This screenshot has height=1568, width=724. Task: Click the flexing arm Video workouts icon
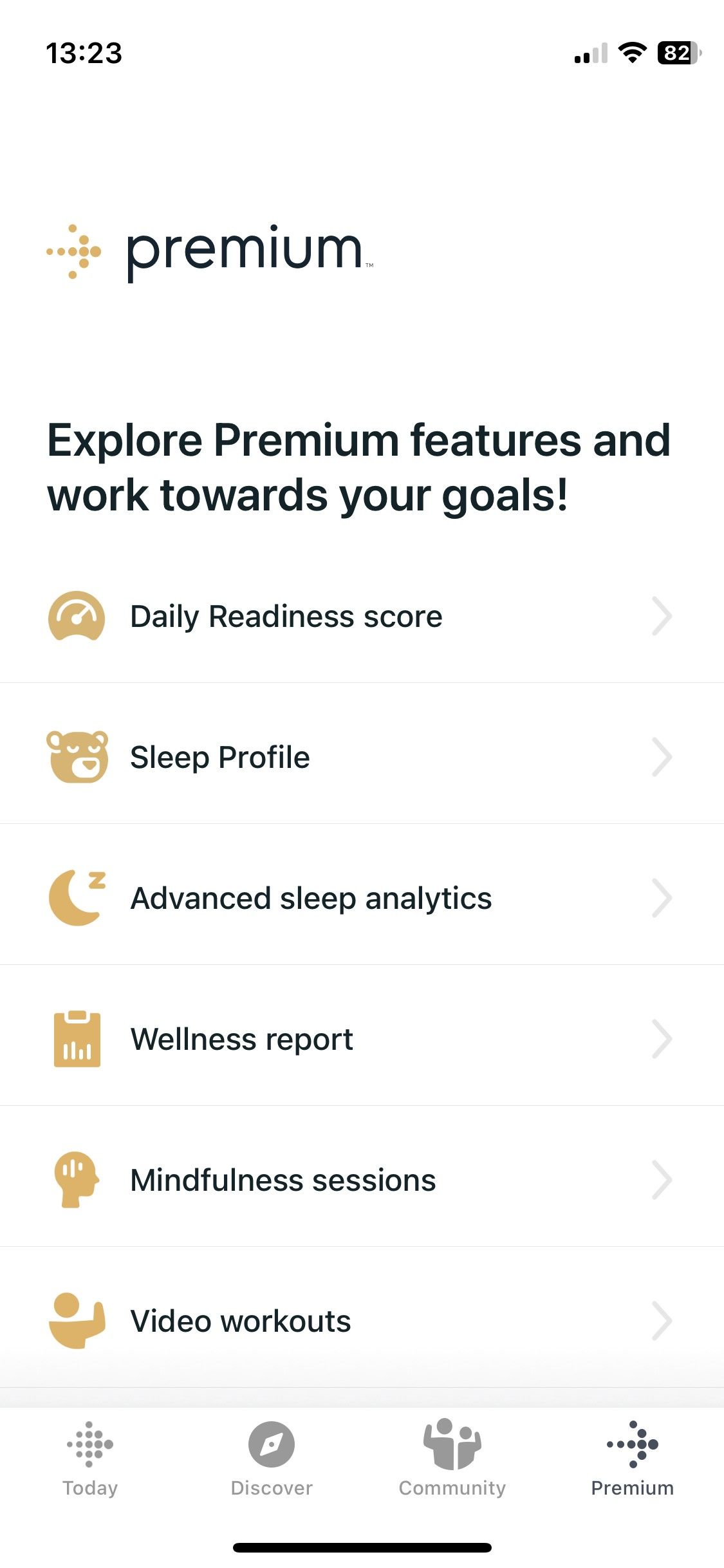click(76, 1320)
